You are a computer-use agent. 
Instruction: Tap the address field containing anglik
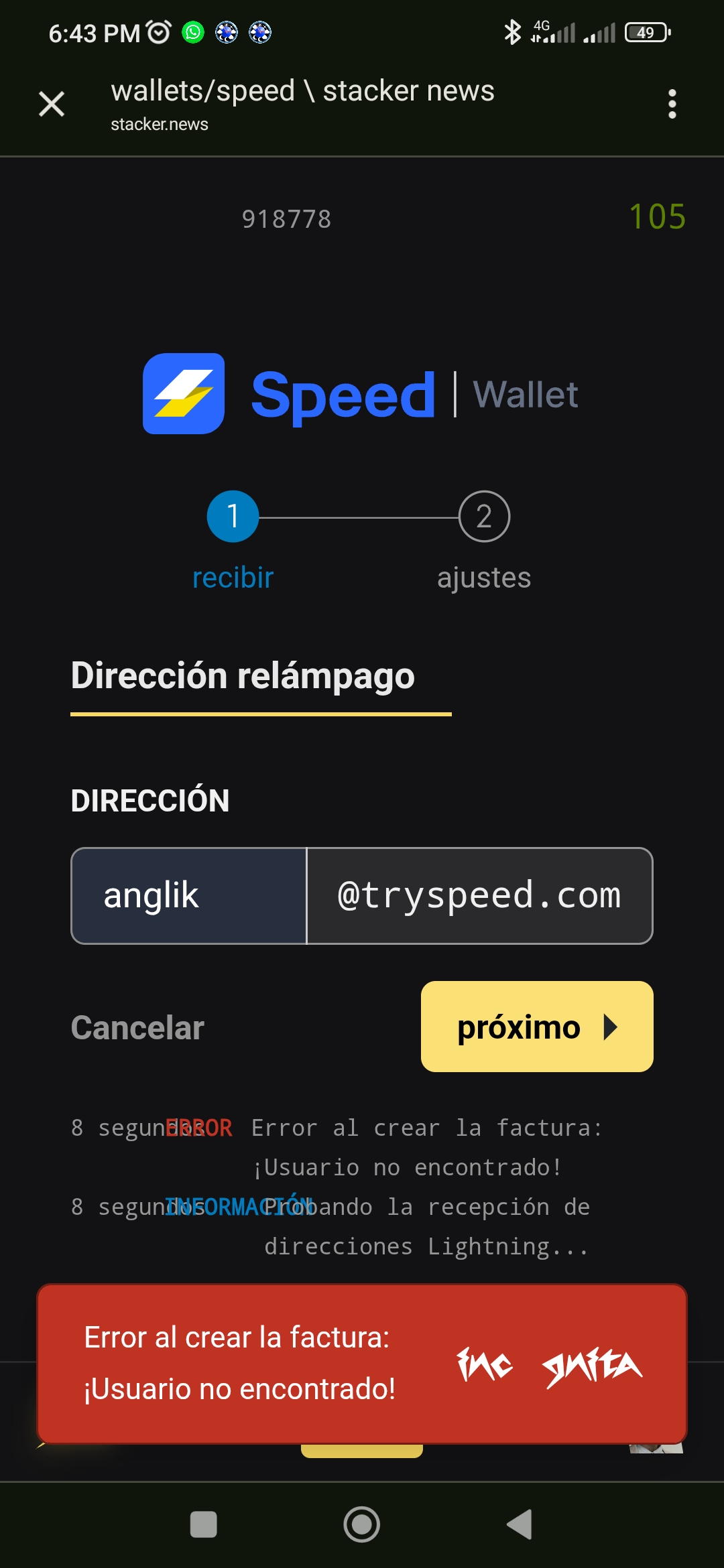point(189,896)
